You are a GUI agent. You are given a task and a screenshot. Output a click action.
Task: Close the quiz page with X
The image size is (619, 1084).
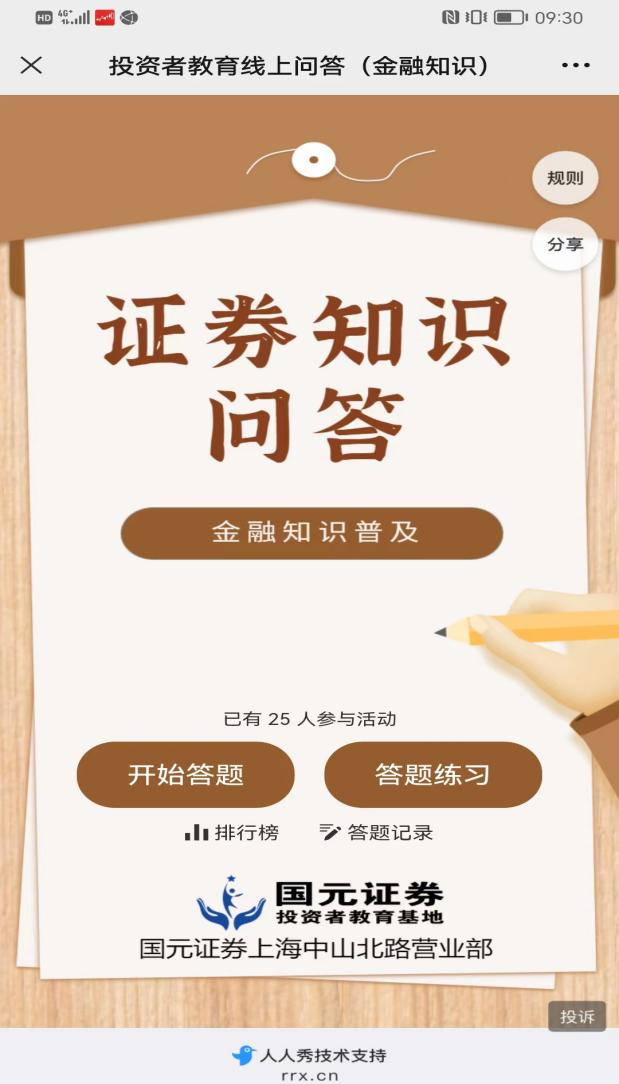31,65
